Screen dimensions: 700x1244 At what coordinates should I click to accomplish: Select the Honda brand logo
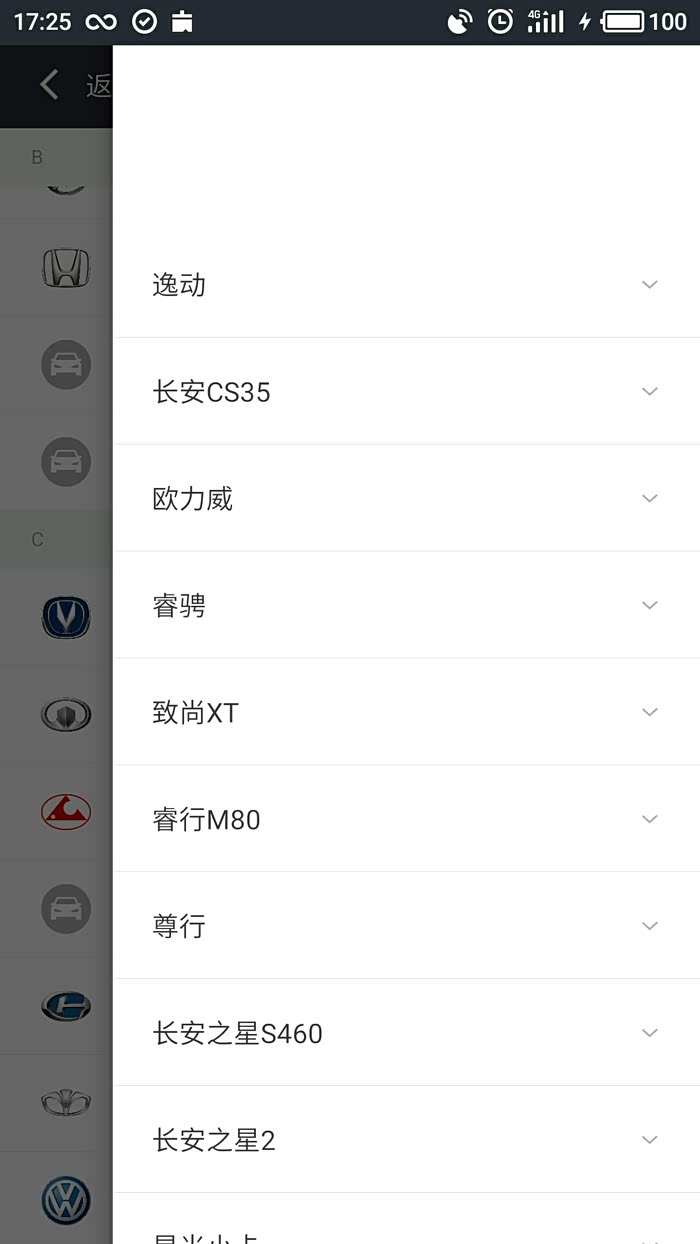(66, 268)
